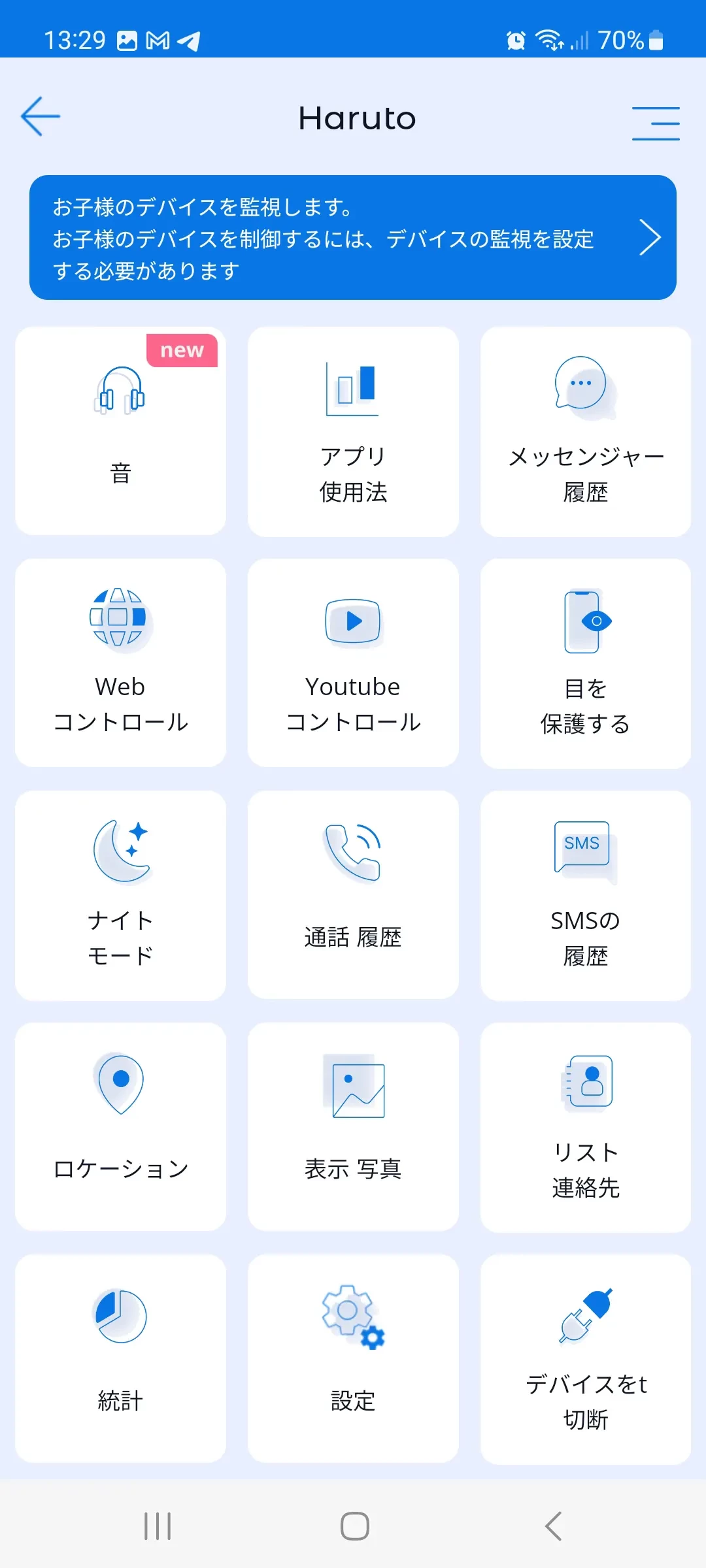The image size is (706, 1568).
Task: View メッセンジャー履歴 messenger history
Action: coord(585,431)
